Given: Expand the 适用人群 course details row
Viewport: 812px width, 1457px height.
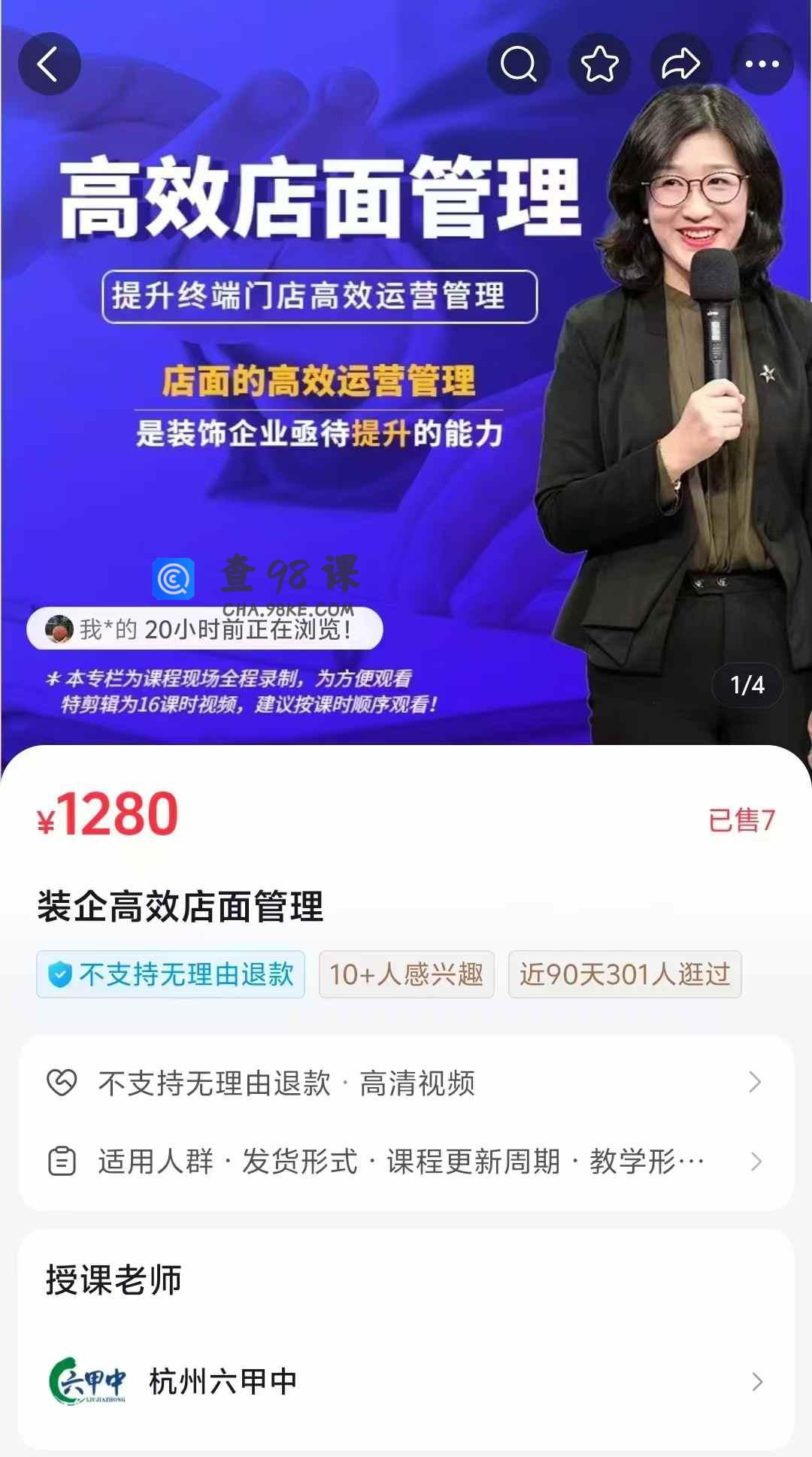Looking at the screenshot, I should click(406, 1162).
